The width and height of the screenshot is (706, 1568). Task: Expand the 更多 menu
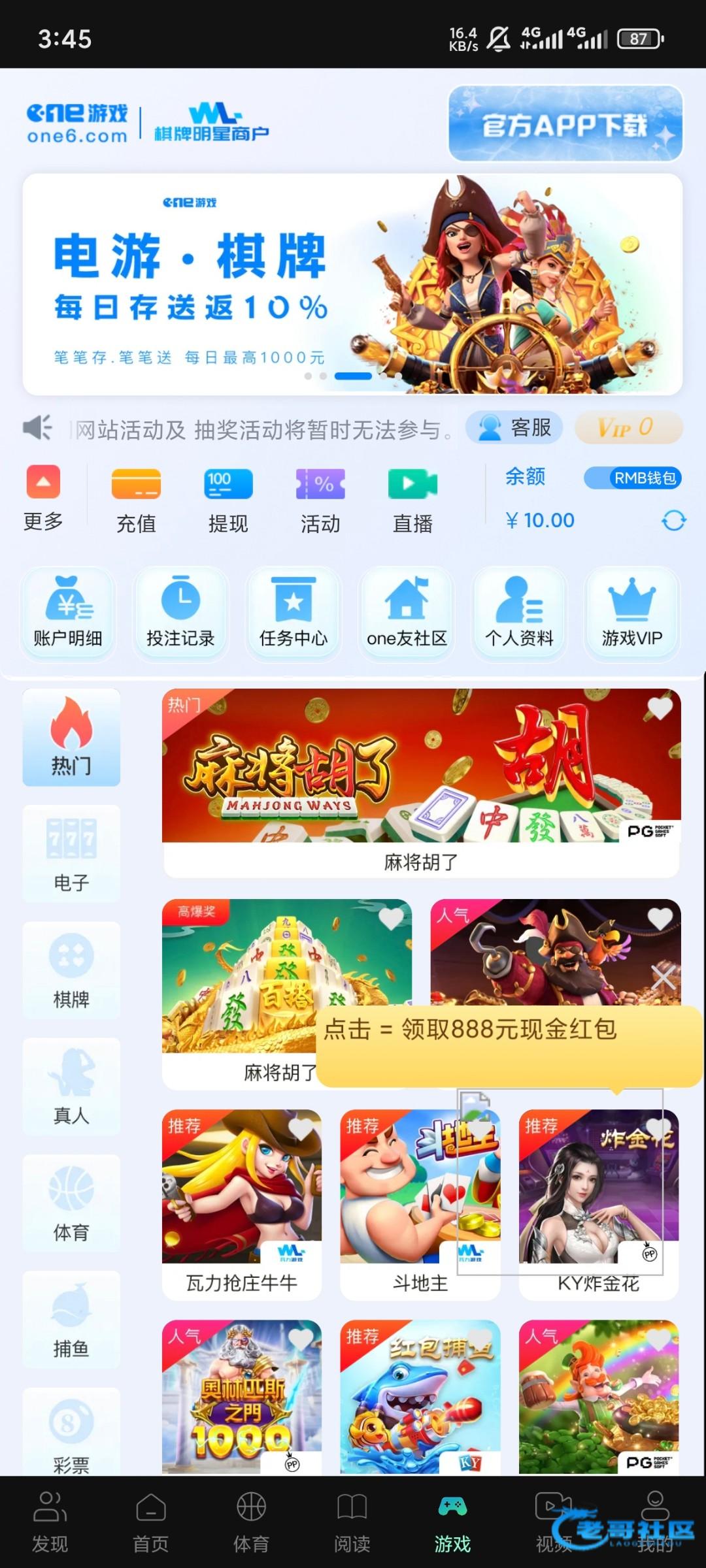43,499
